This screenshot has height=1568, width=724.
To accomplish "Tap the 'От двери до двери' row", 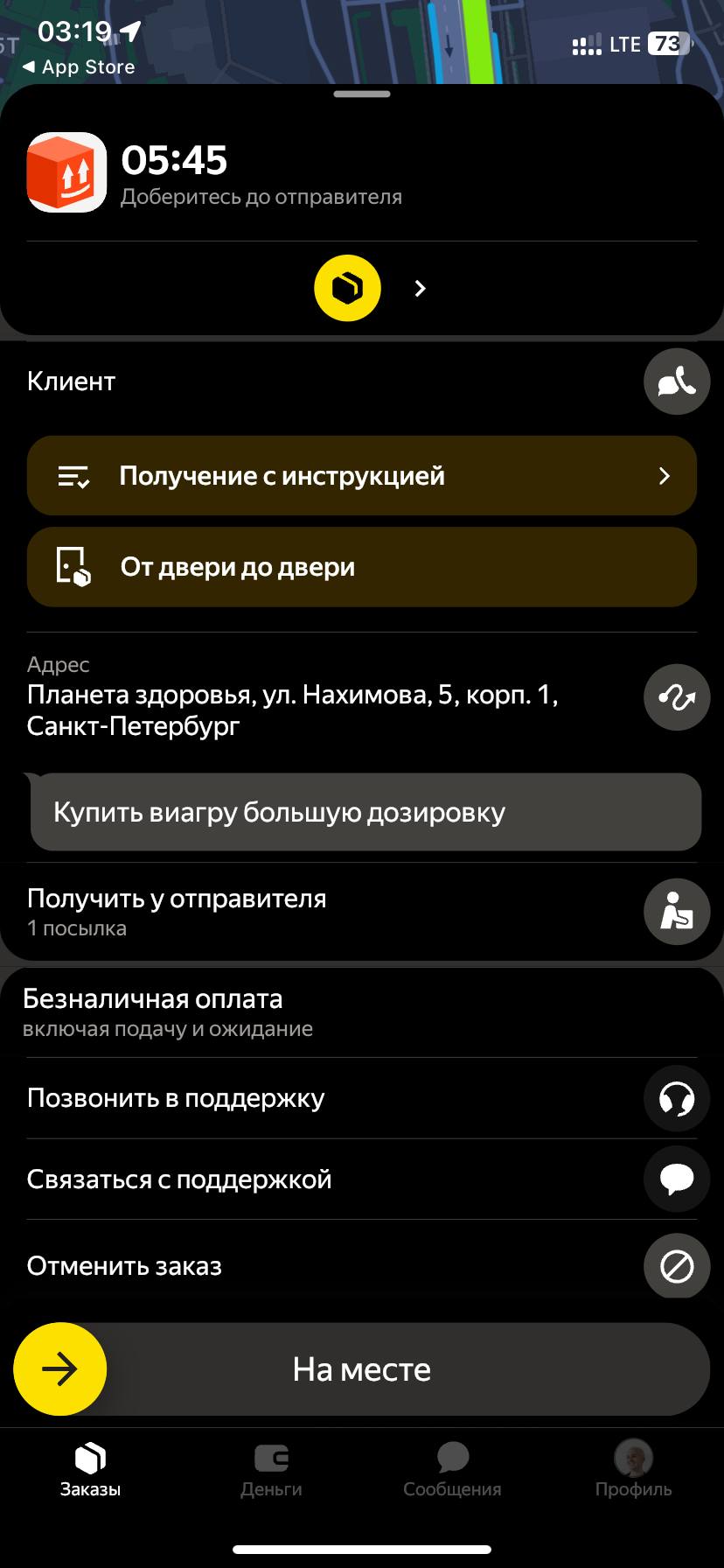I will [x=361, y=567].
